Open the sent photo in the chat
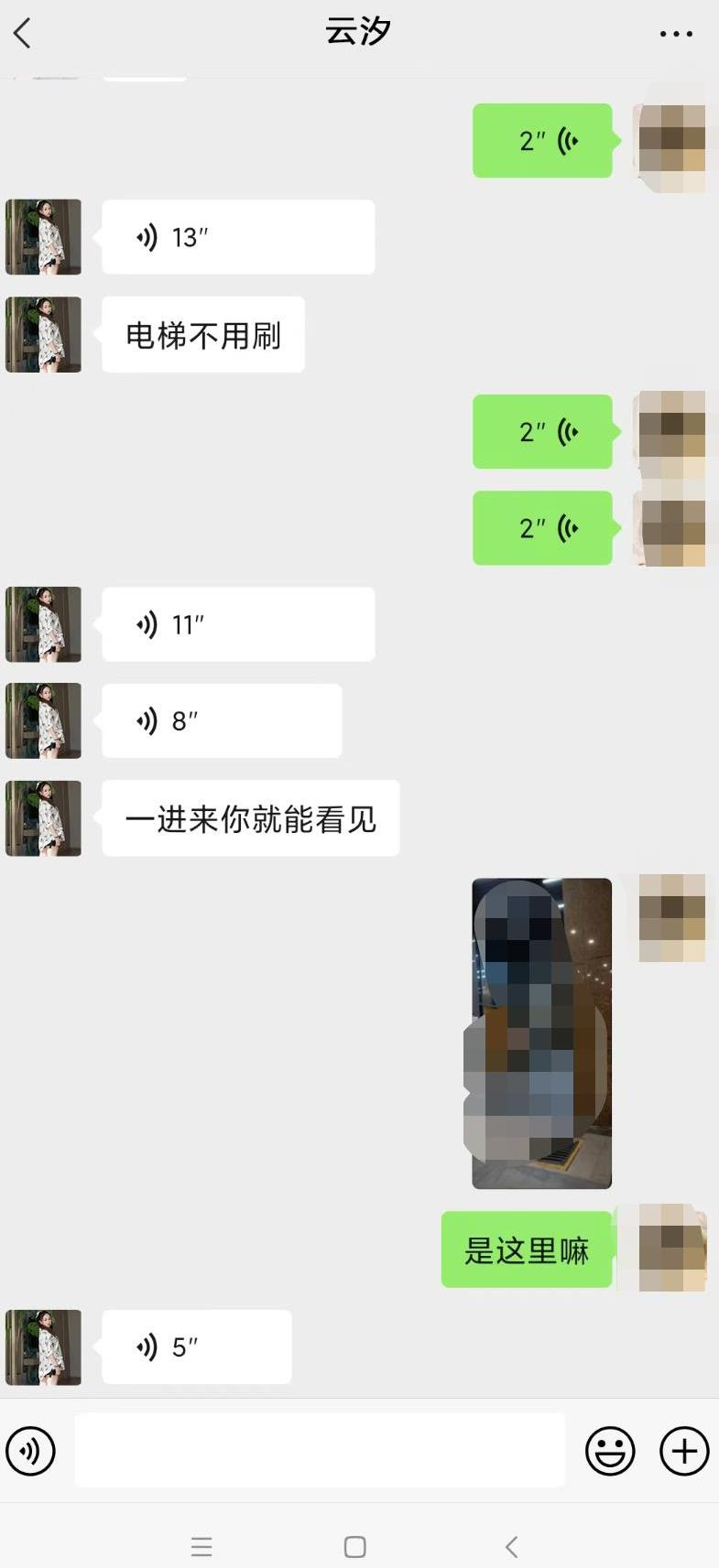This screenshot has height=1568, width=719. (541, 1033)
